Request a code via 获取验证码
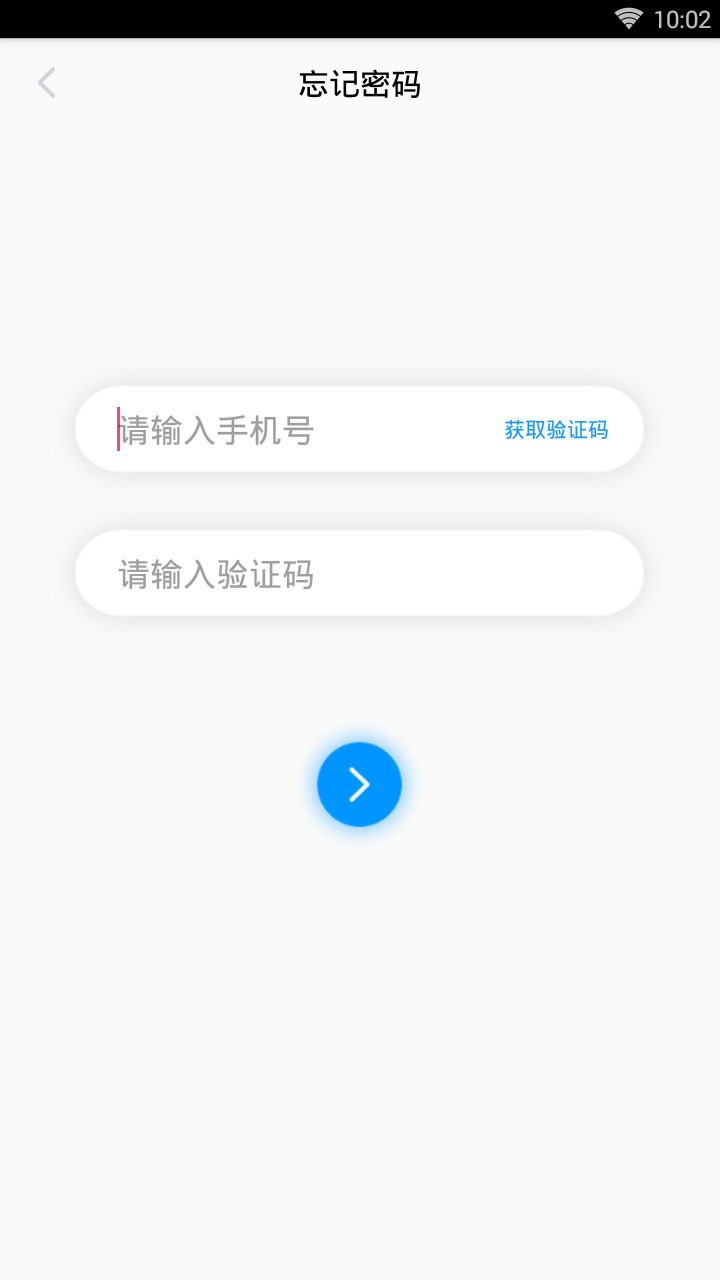Image resolution: width=720 pixels, height=1280 pixels. [556, 430]
